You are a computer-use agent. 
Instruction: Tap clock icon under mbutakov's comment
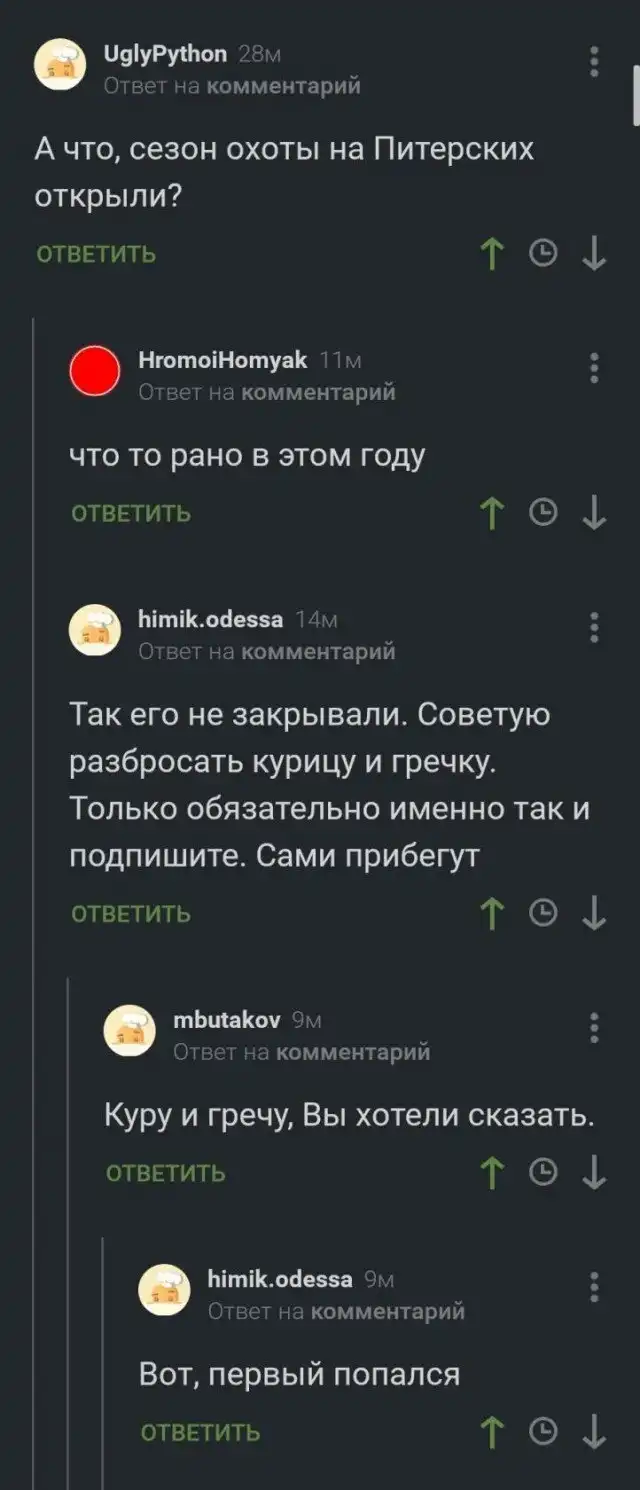[x=542, y=1172]
